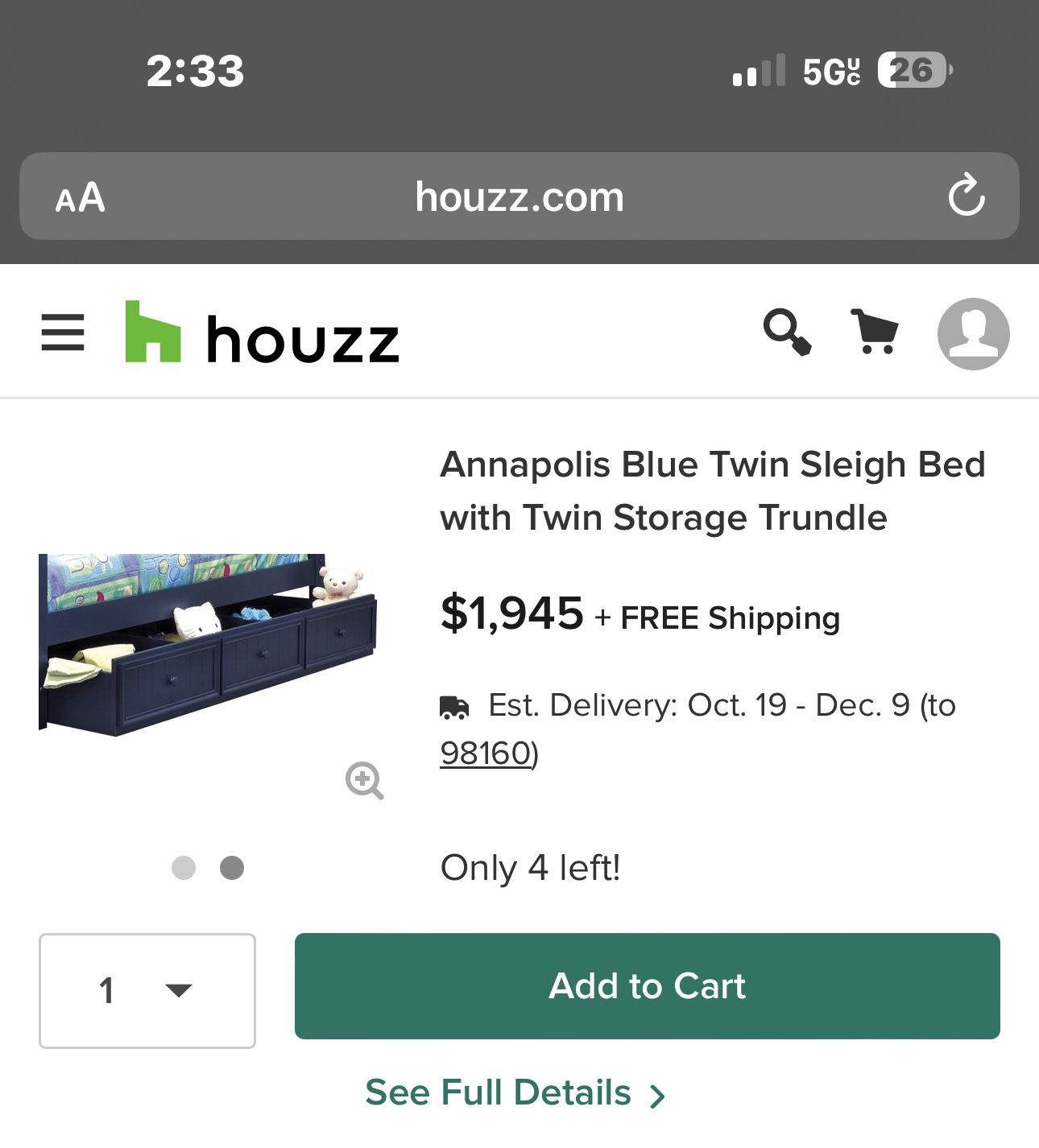This screenshot has width=1039, height=1148.
Task: Open the user profile icon
Action: tap(973, 334)
